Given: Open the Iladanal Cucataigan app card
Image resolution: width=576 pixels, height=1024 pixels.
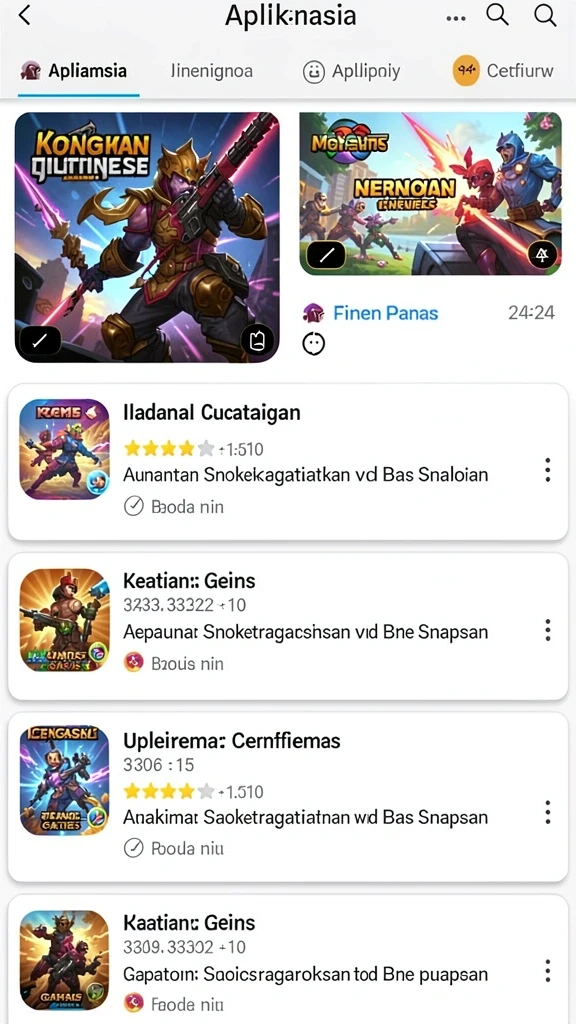Looking at the screenshot, I should 288,462.
